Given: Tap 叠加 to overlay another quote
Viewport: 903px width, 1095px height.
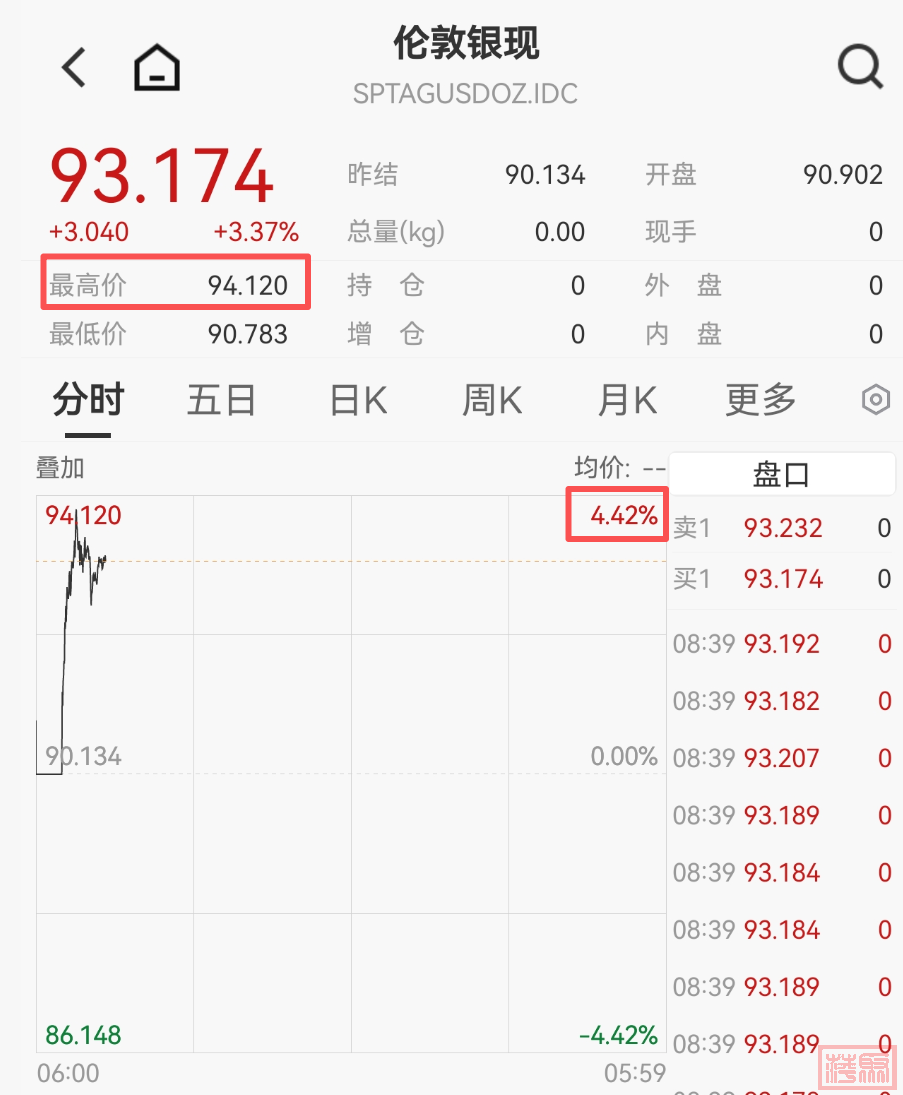Looking at the screenshot, I should [60, 467].
